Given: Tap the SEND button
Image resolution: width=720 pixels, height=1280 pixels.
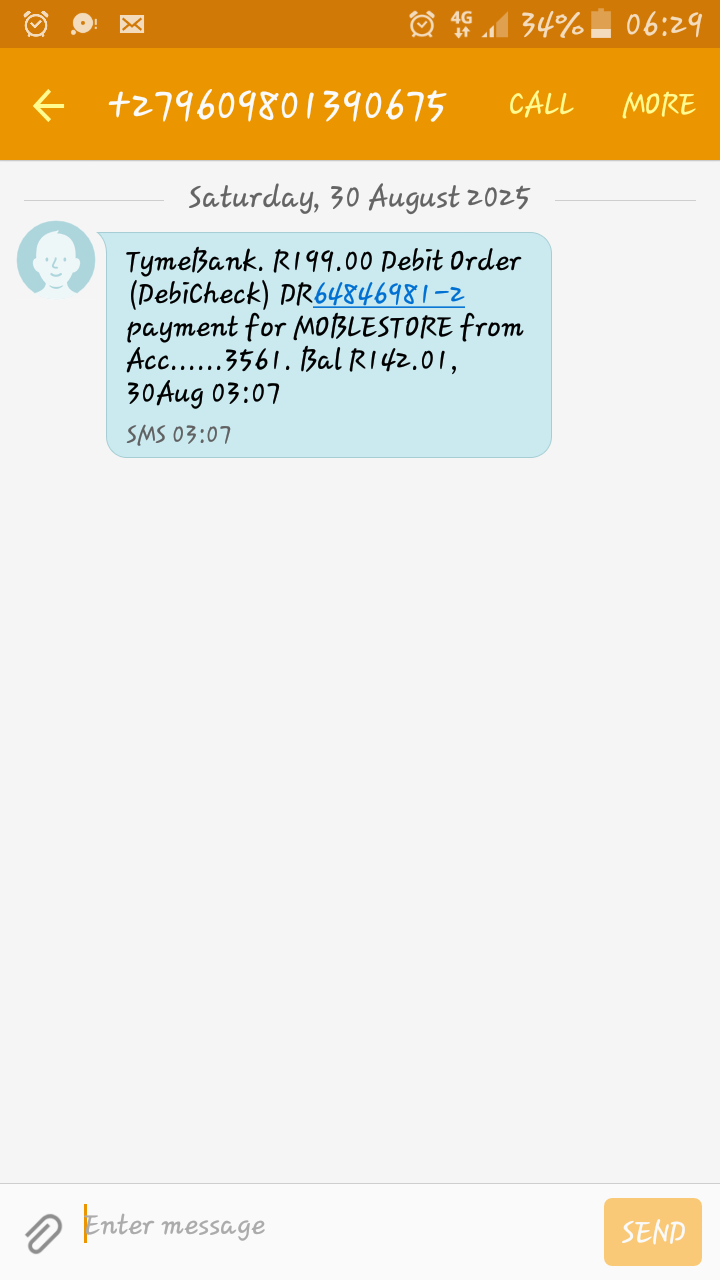Looking at the screenshot, I should pos(653,1232).
